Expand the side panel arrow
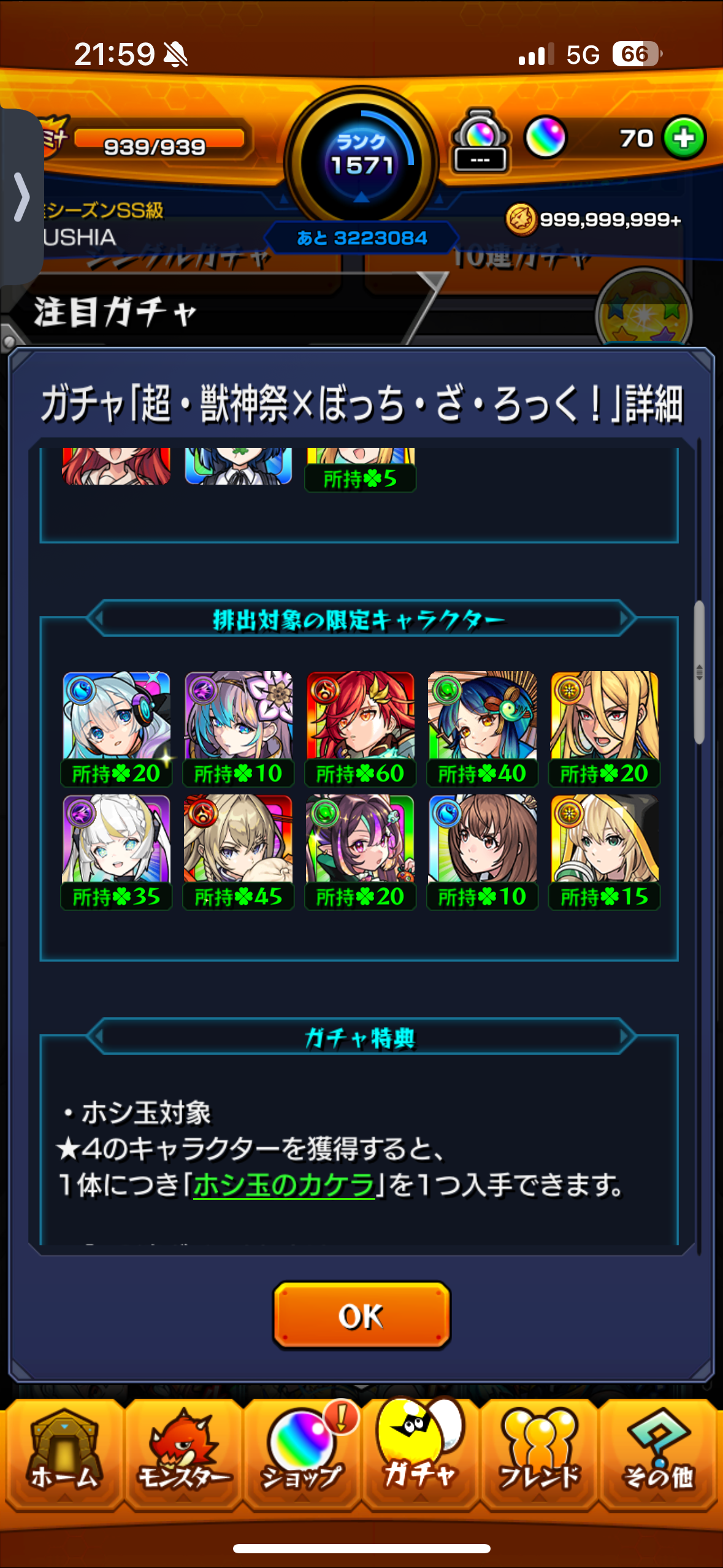 [21, 197]
